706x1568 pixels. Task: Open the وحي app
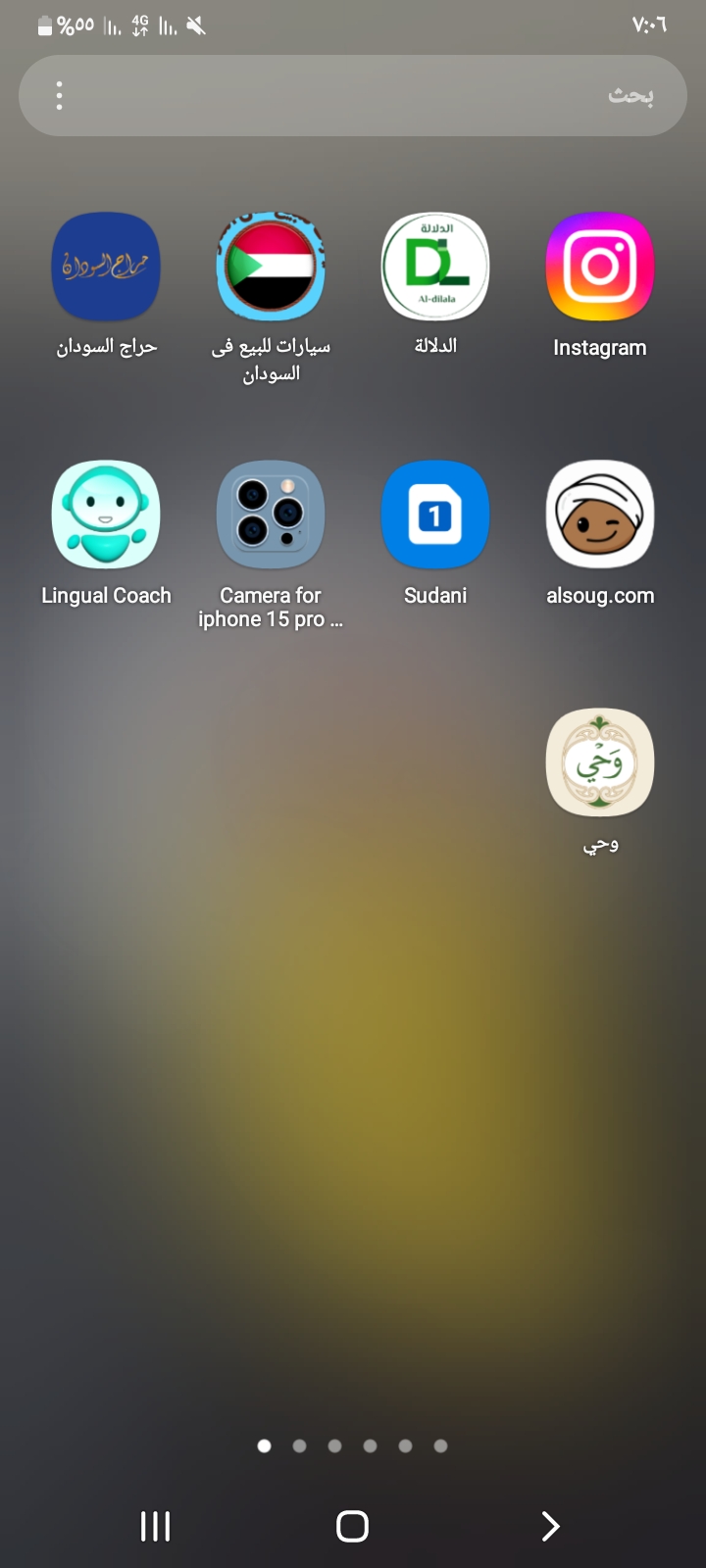[600, 762]
